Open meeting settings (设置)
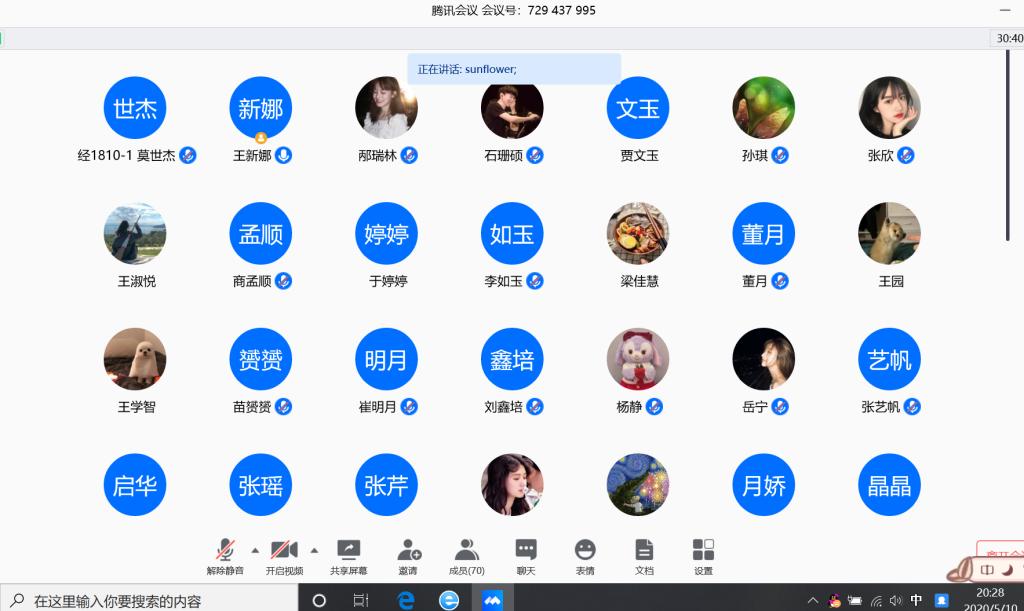This screenshot has width=1024, height=611. click(703, 555)
